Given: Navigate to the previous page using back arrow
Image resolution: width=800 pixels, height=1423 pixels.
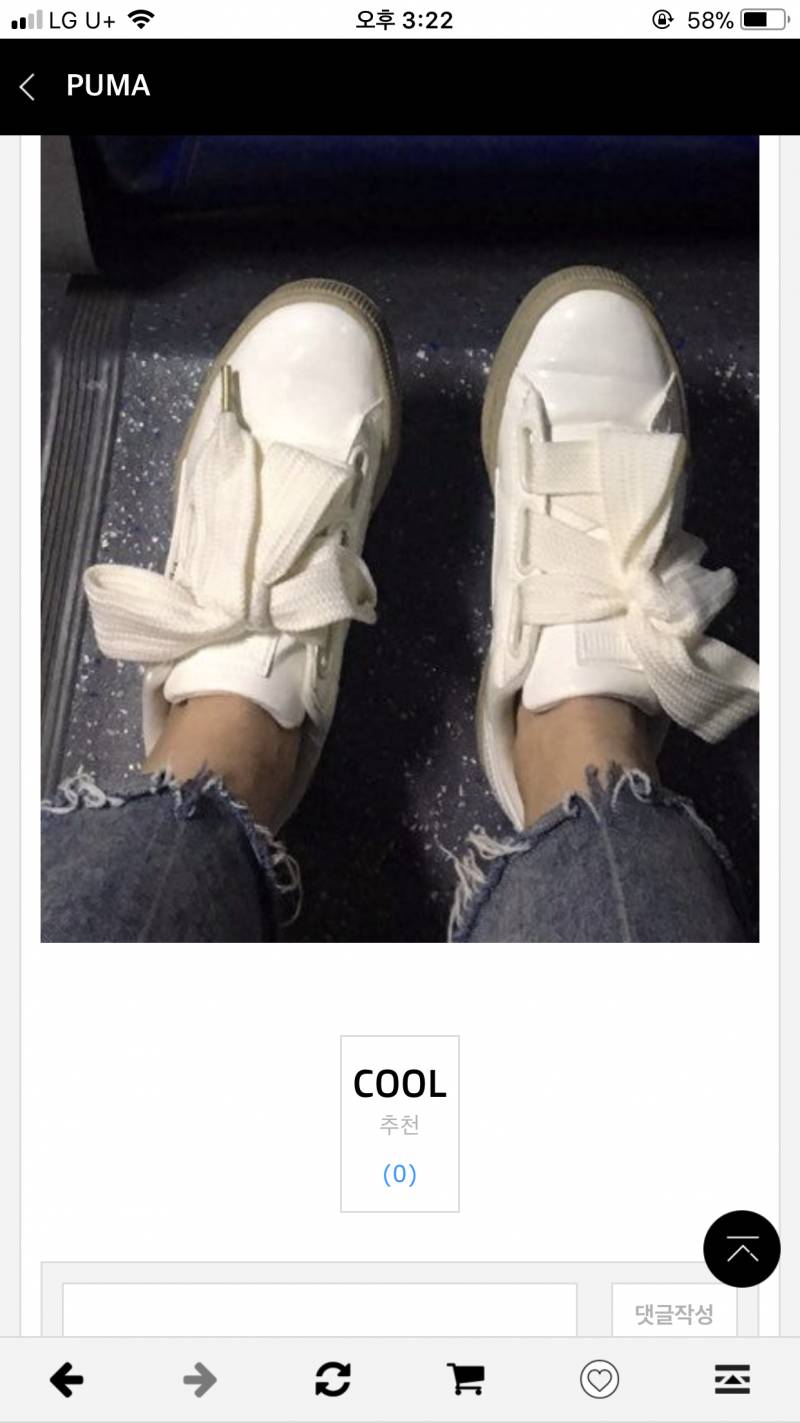Looking at the screenshot, I should click(66, 1381).
